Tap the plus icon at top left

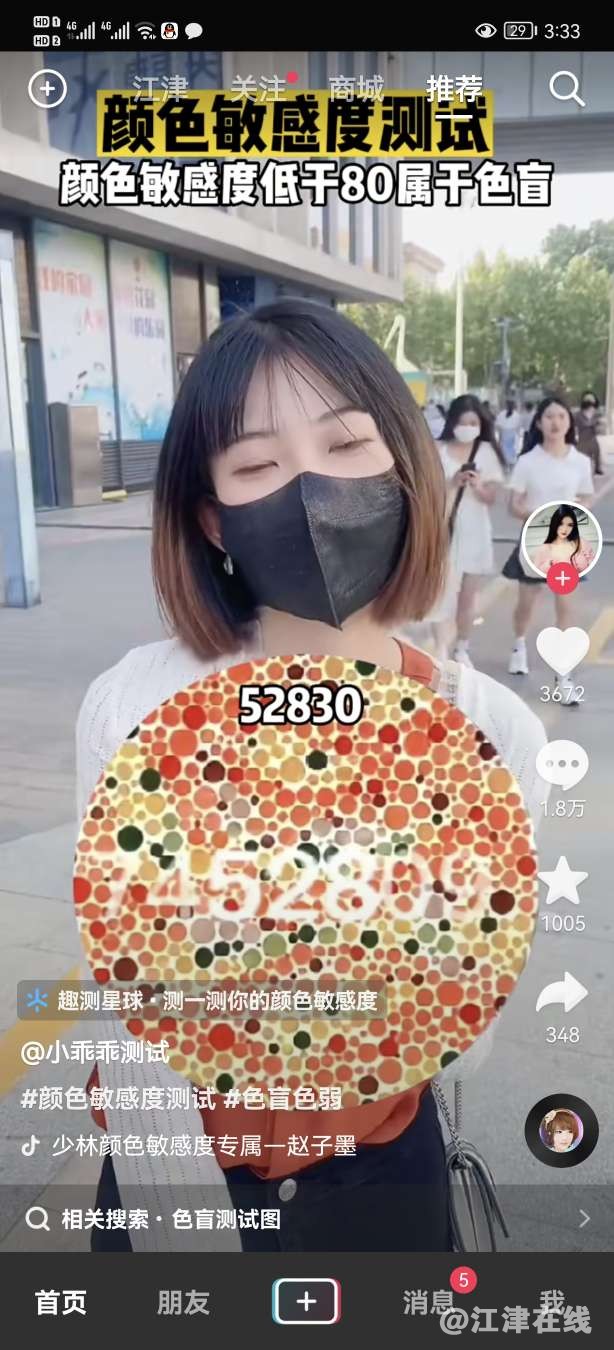click(x=47, y=89)
